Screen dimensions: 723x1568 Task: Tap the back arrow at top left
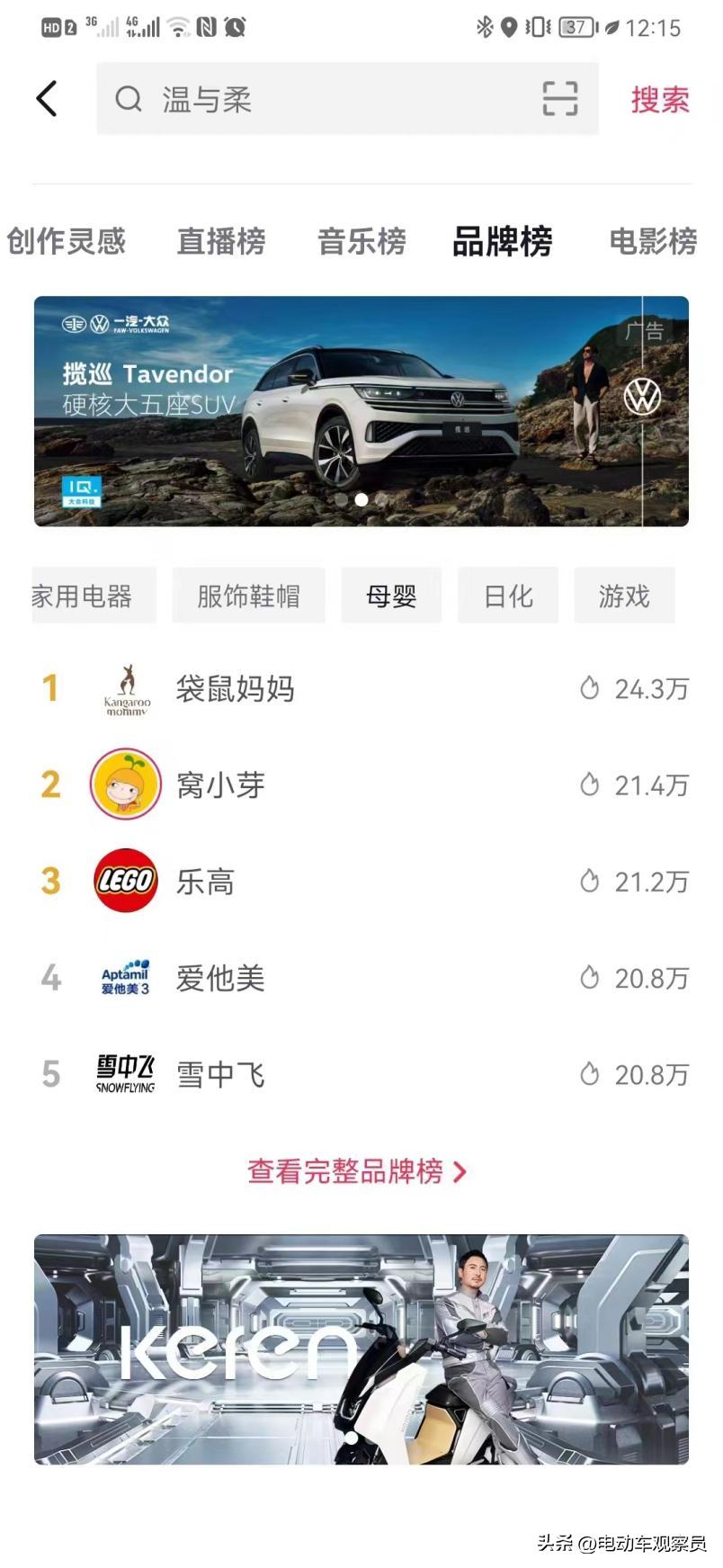(x=46, y=99)
